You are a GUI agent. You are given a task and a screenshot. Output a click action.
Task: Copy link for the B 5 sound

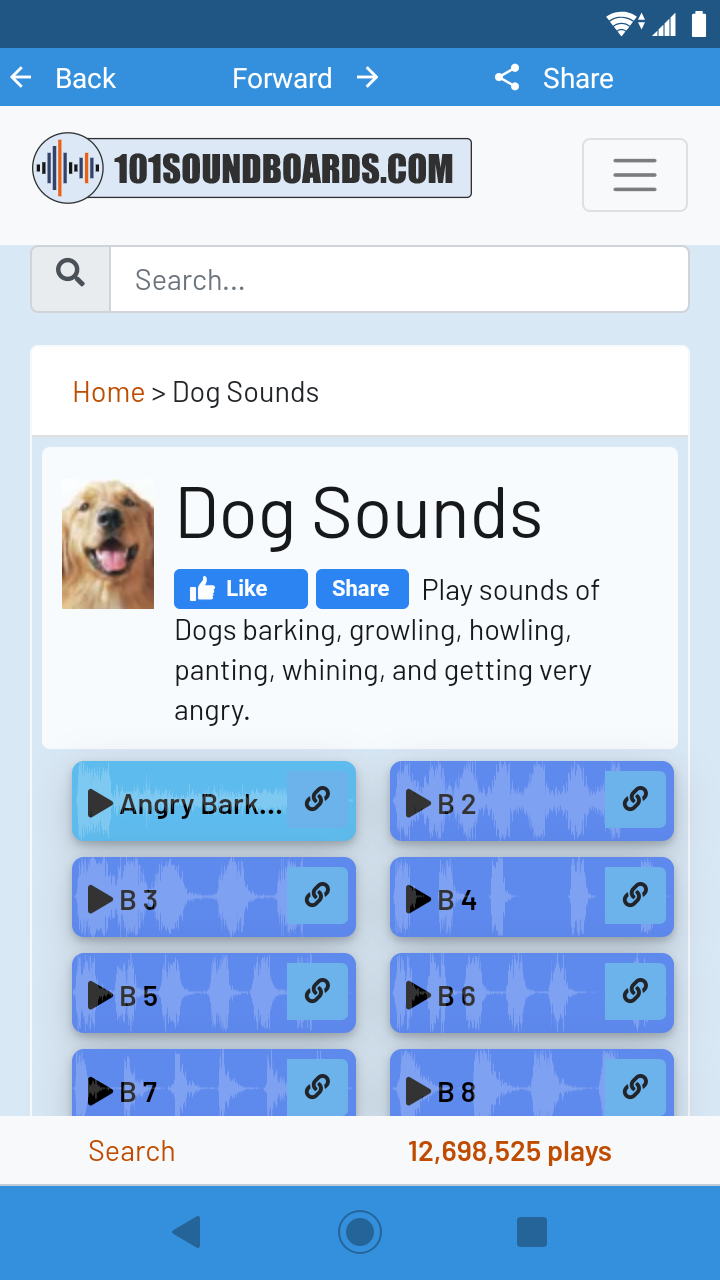pos(317,993)
